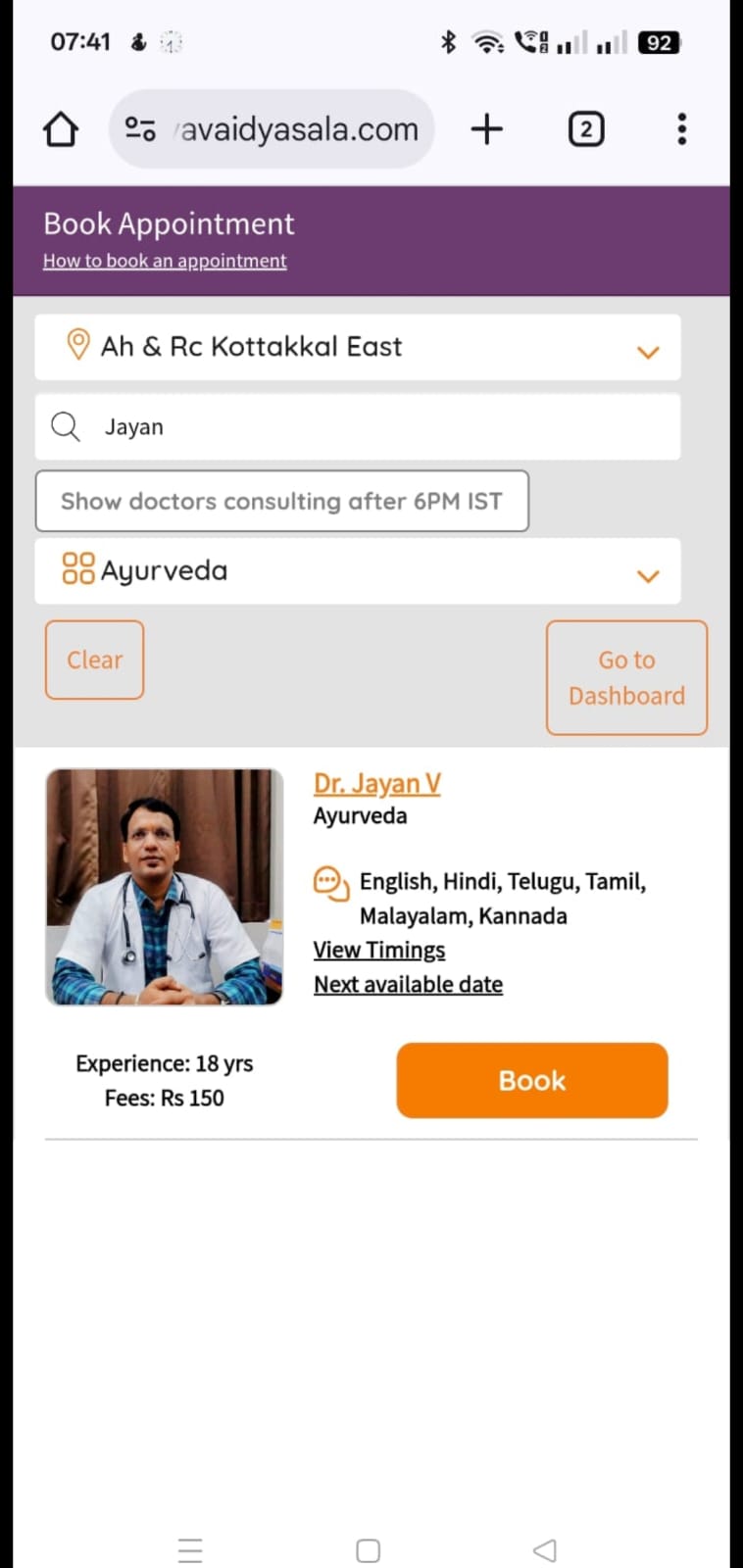Tap the address bar showing avaidyasala.com

pos(284,129)
